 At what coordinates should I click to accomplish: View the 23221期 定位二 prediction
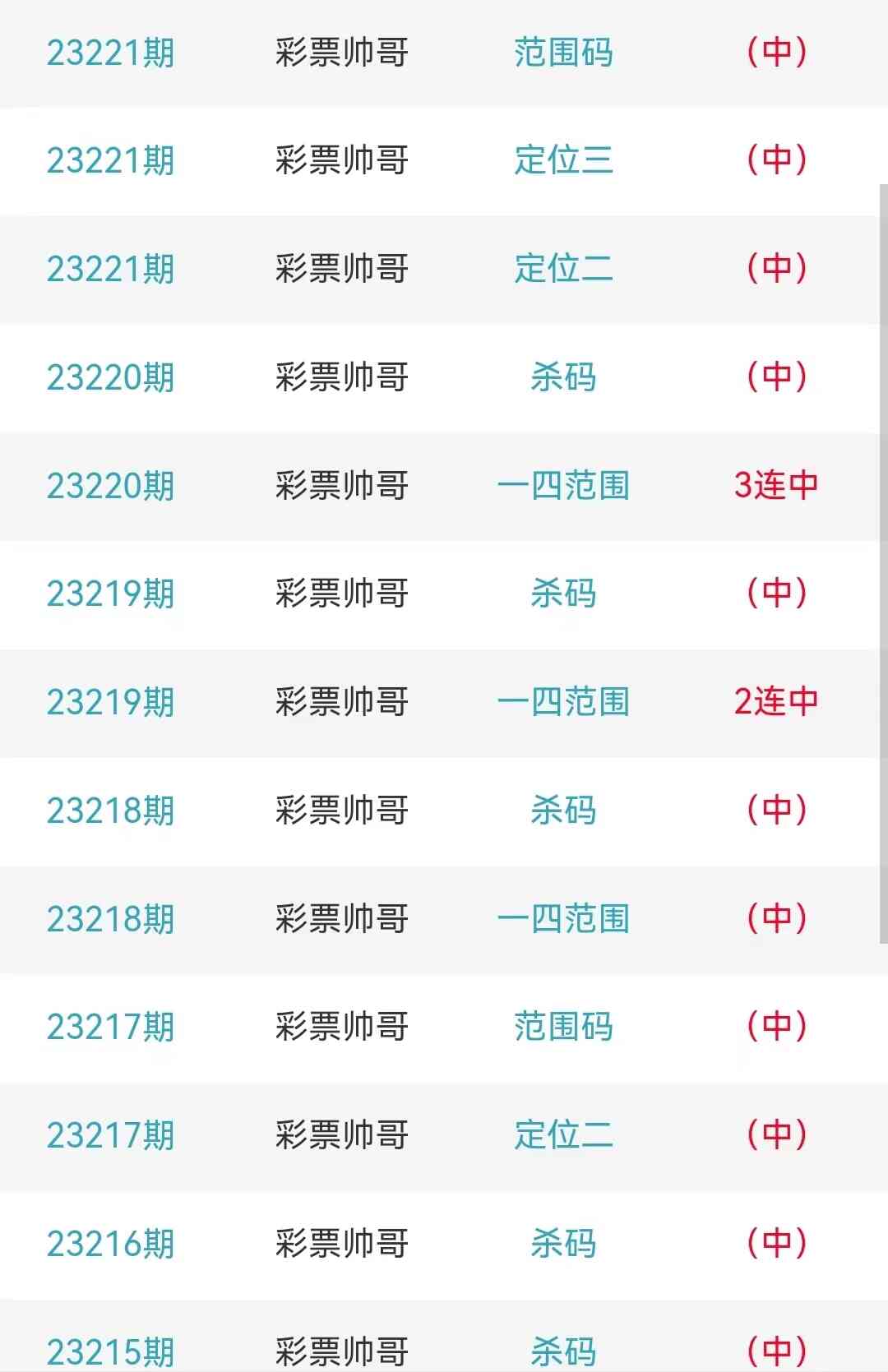coord(563,269)
